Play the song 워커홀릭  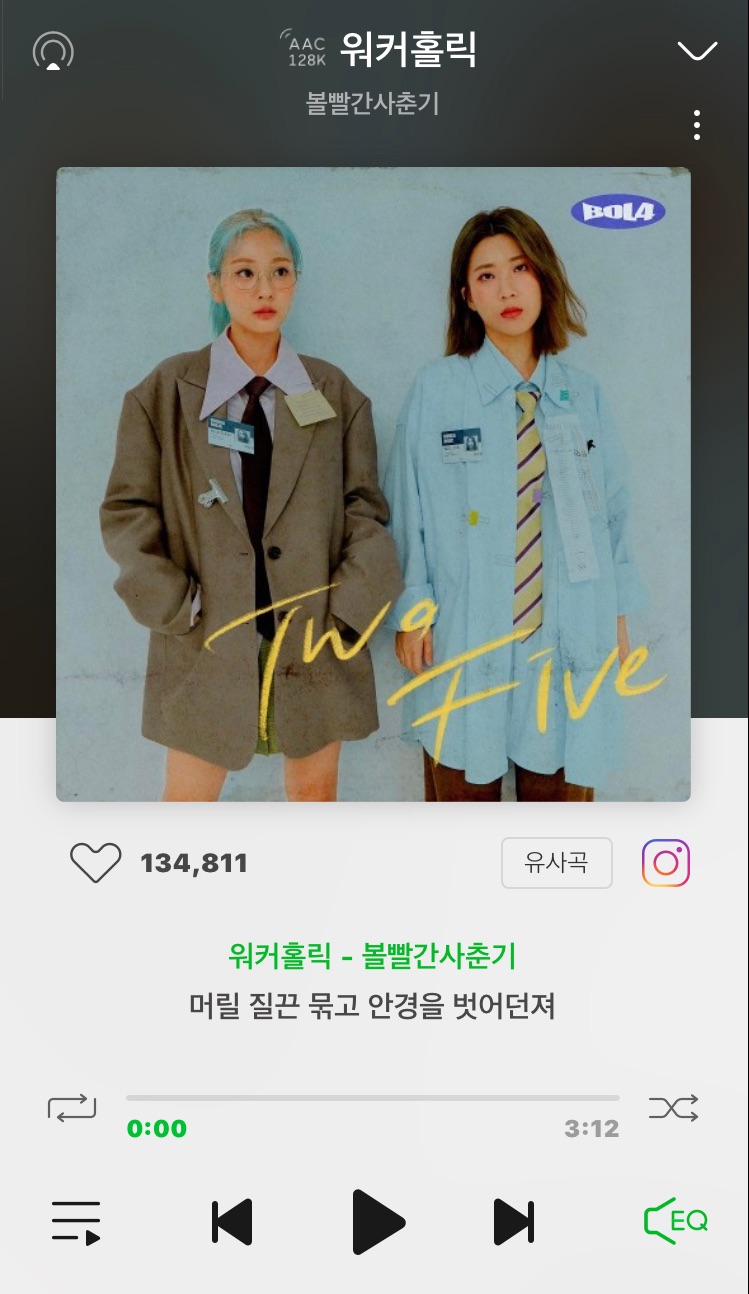pyautogui.click(x=378, y=1222)
